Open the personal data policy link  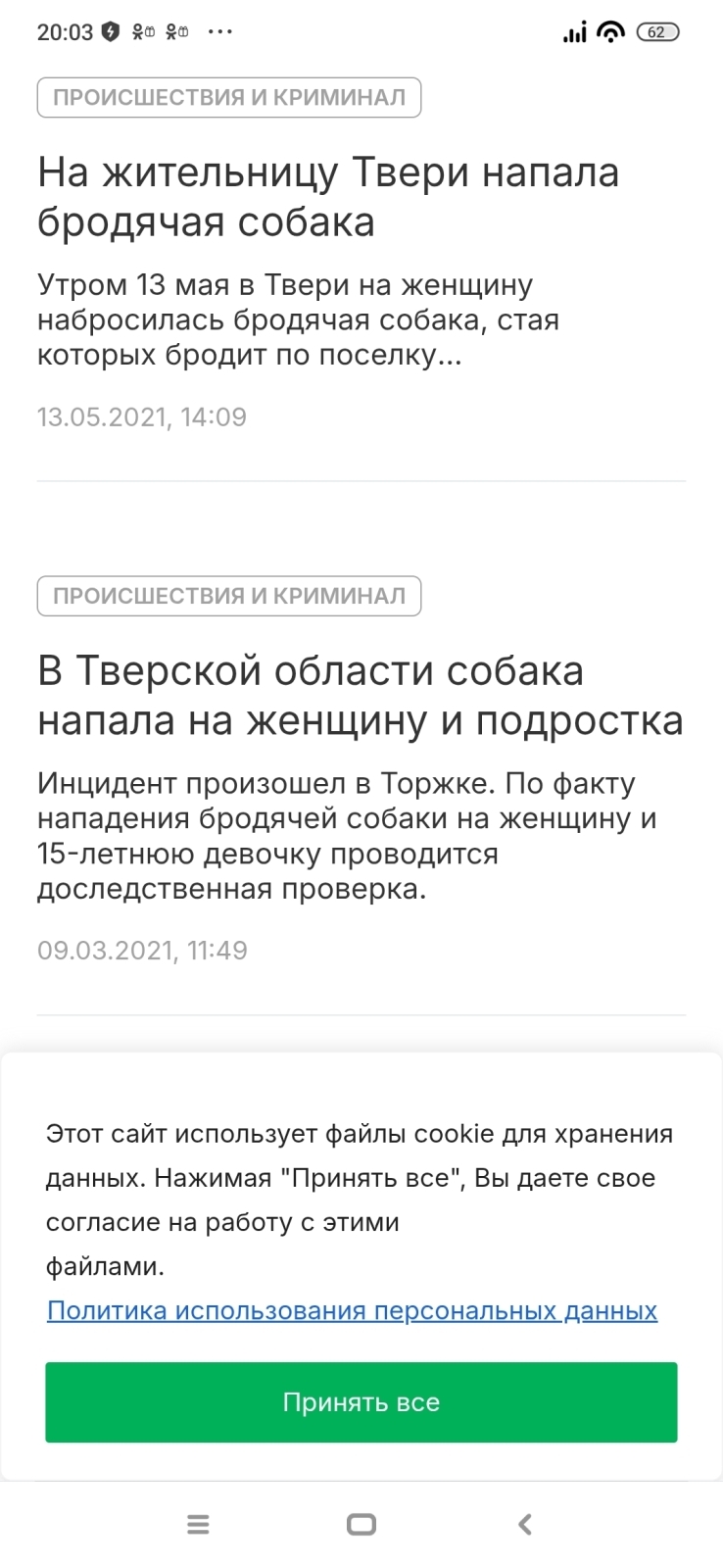tap(352, 1310)
